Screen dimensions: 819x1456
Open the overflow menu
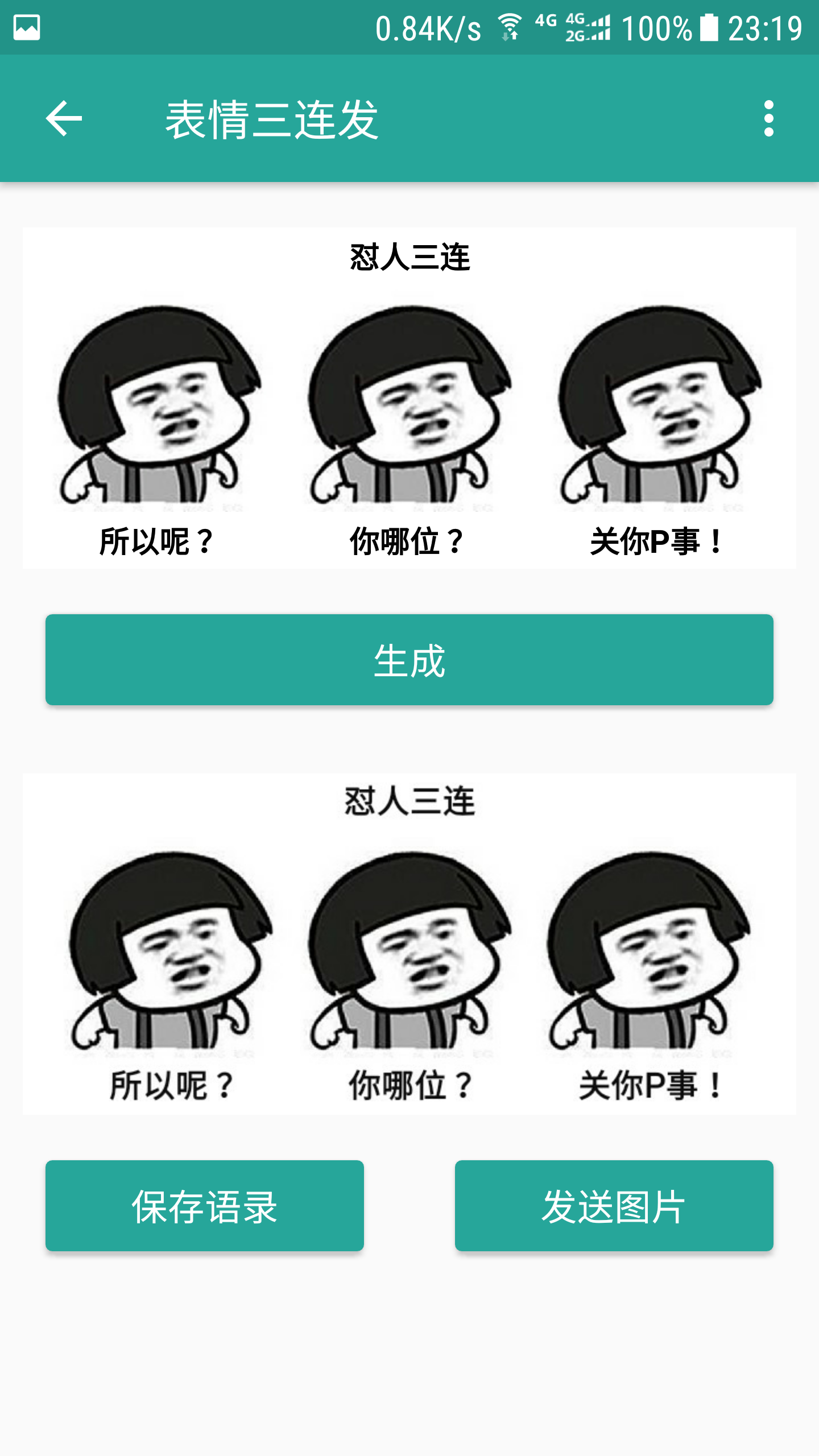coord(768,118)
